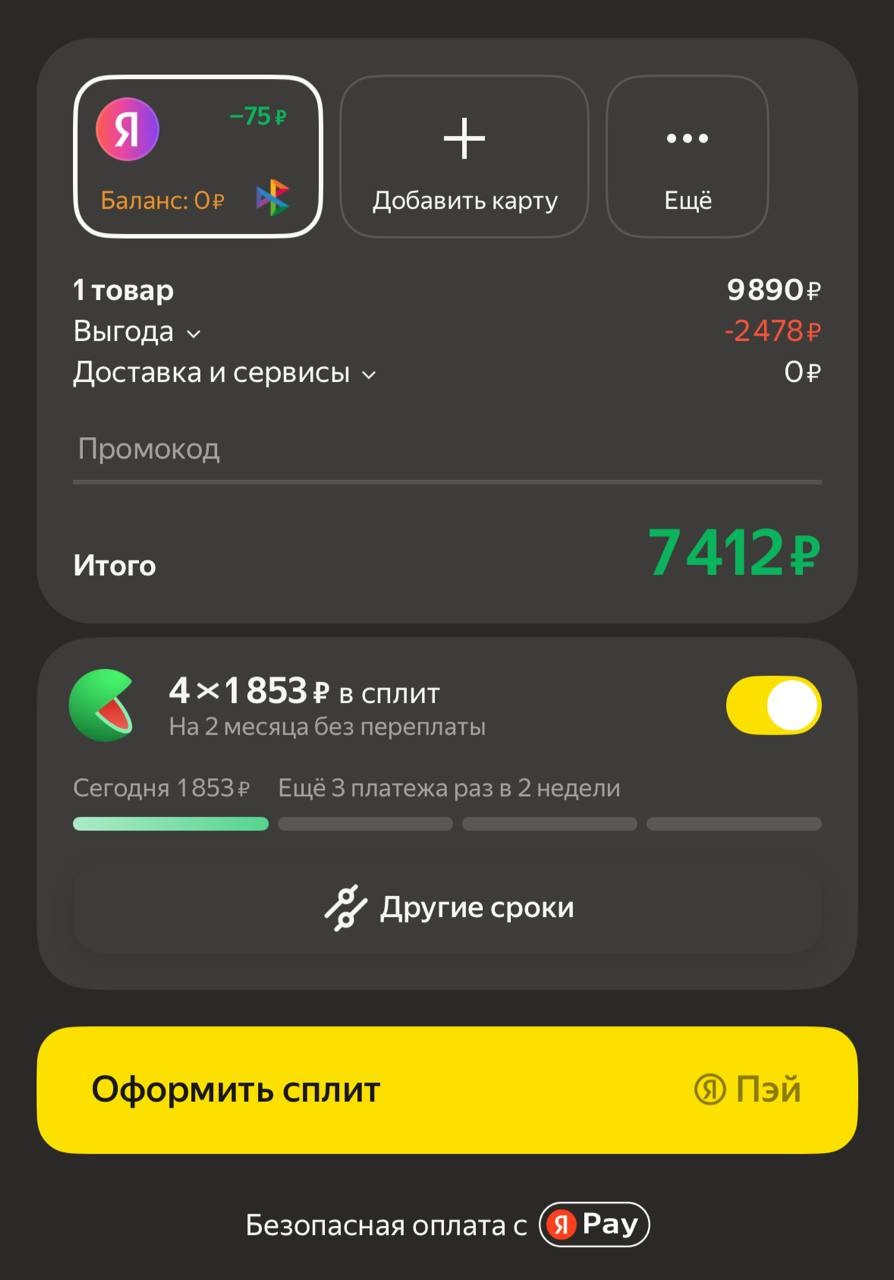Open Другие сроки to change payment schedule
This screenshot has width=894, height=1280.
pos(447,906)
